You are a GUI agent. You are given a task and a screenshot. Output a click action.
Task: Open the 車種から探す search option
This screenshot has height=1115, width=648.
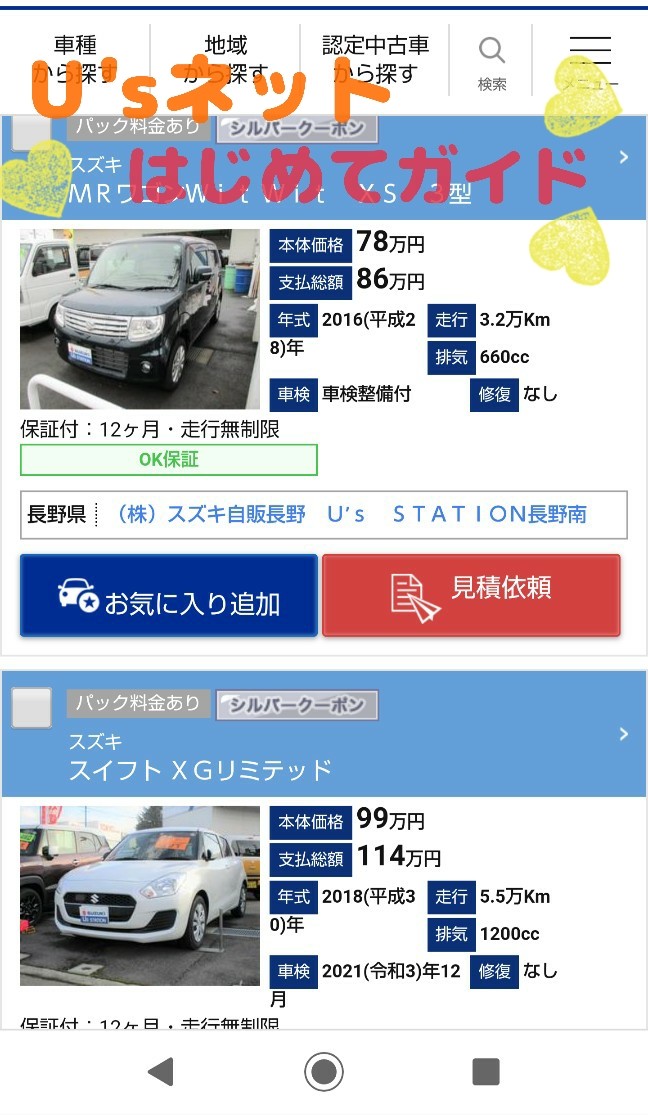(x=75, y=60)
